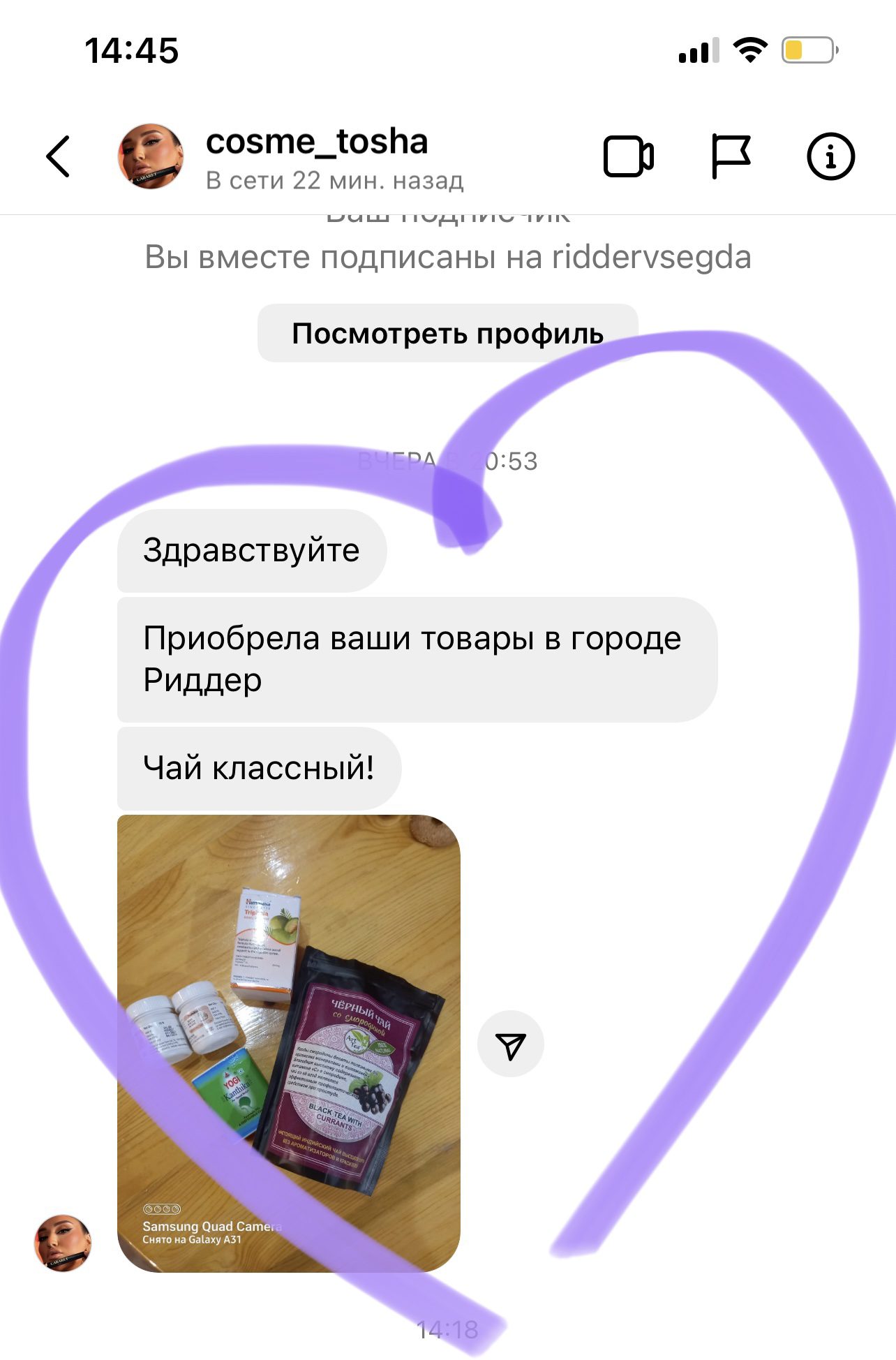Image resolution: width=896 pixels, height=1360 pixels.
Task: Open the sender's avatar beside the photo
Action: (63, 1243)
